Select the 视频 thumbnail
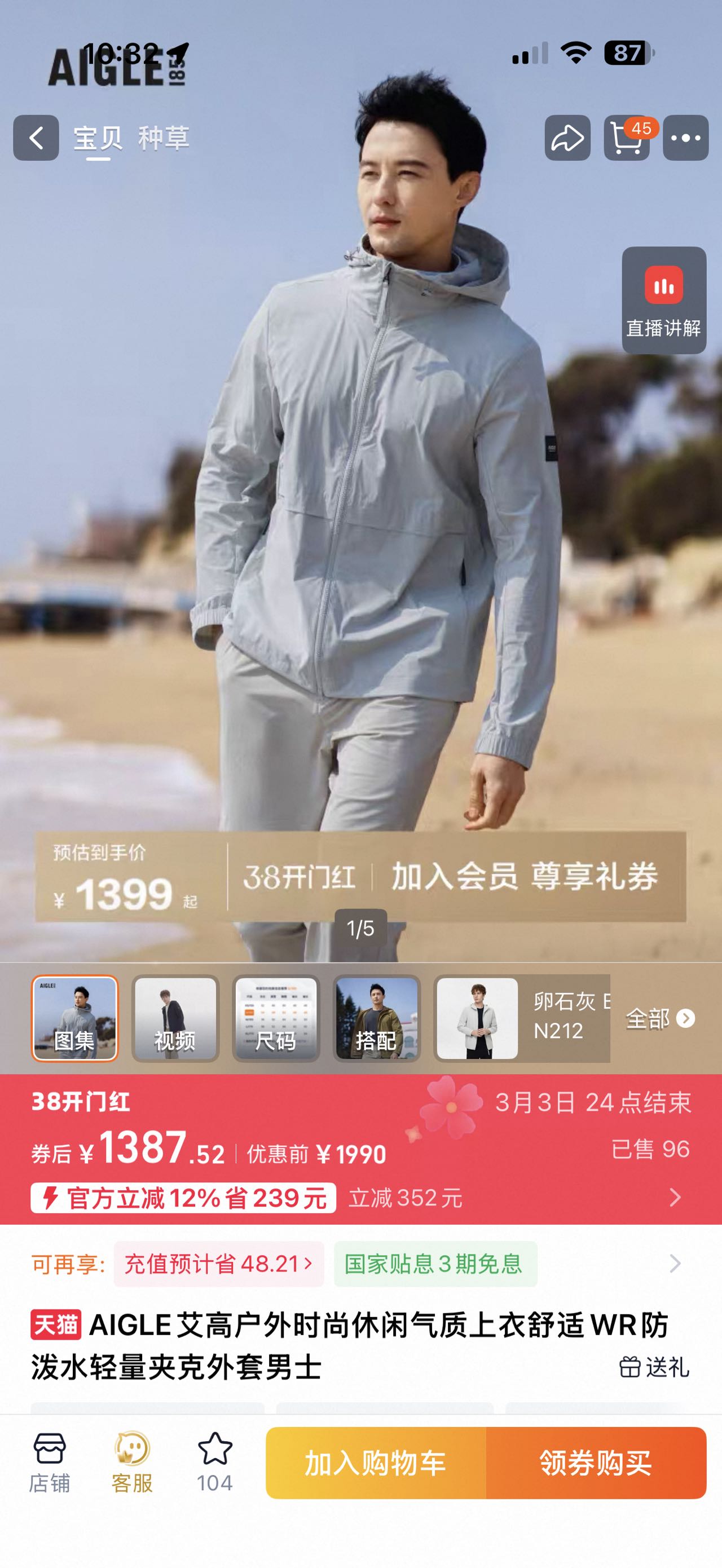Viewport: 722px width, 1568px height. tap(175, 1018)
